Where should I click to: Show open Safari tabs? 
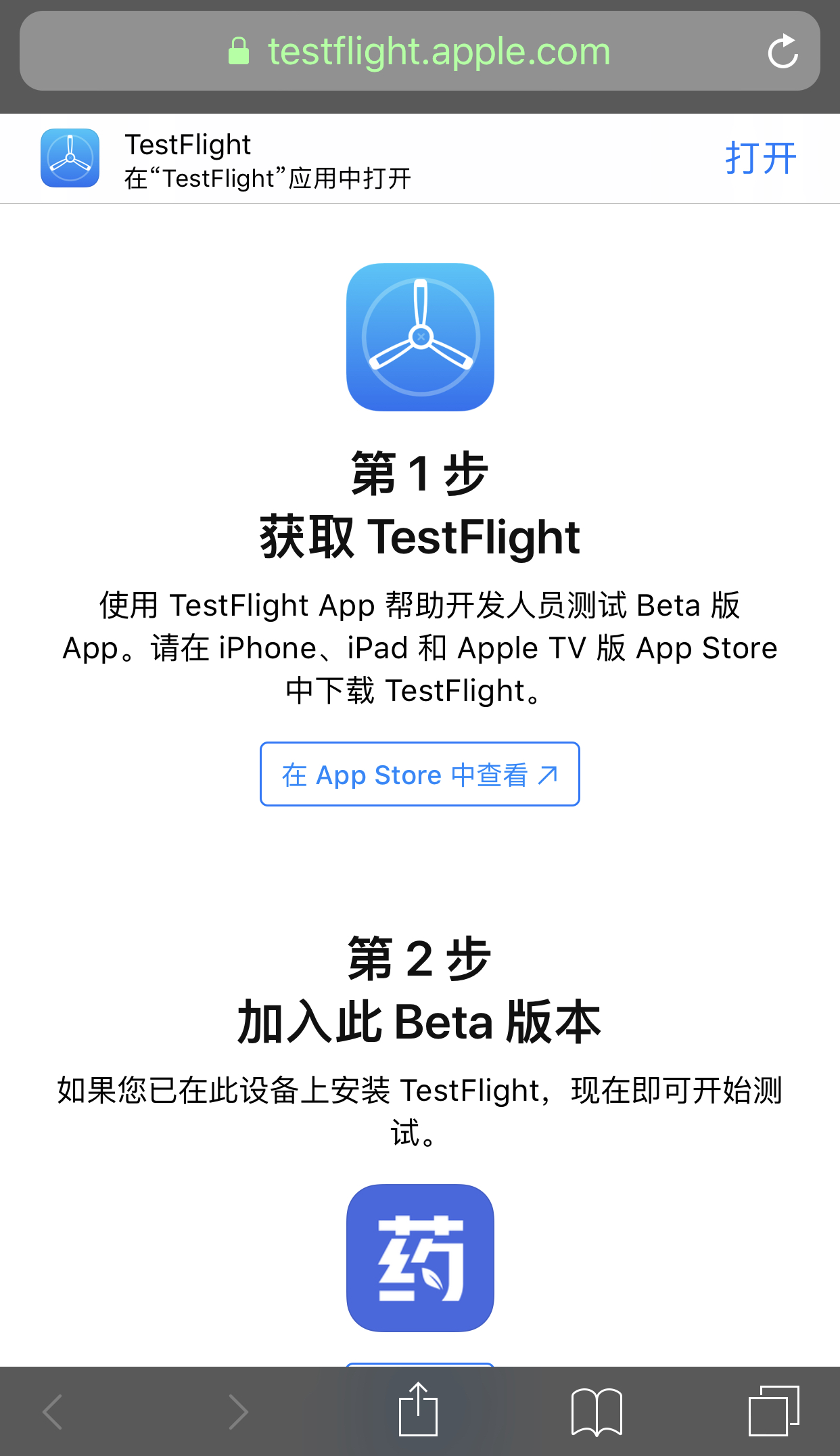click(774, 1411)
